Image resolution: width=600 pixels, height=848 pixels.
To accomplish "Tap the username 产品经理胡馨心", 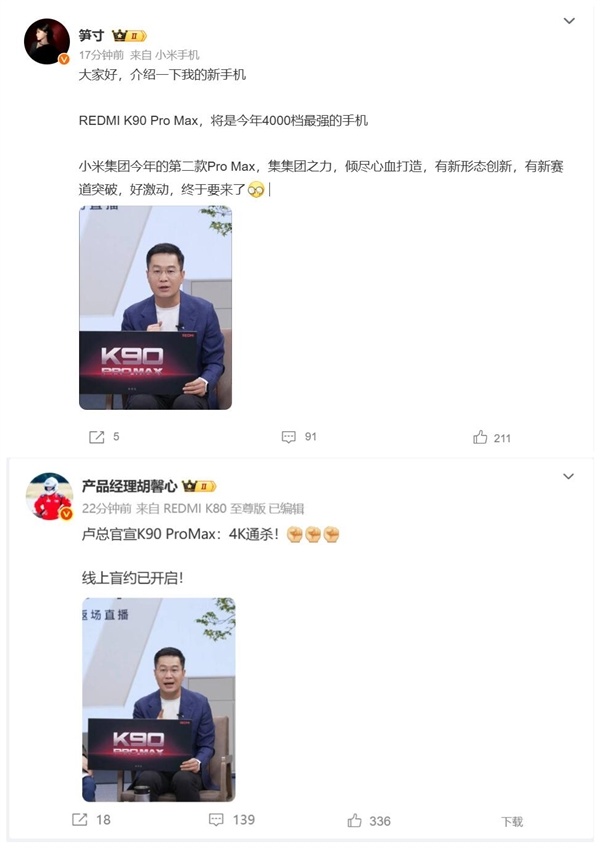I will (129, 486).
